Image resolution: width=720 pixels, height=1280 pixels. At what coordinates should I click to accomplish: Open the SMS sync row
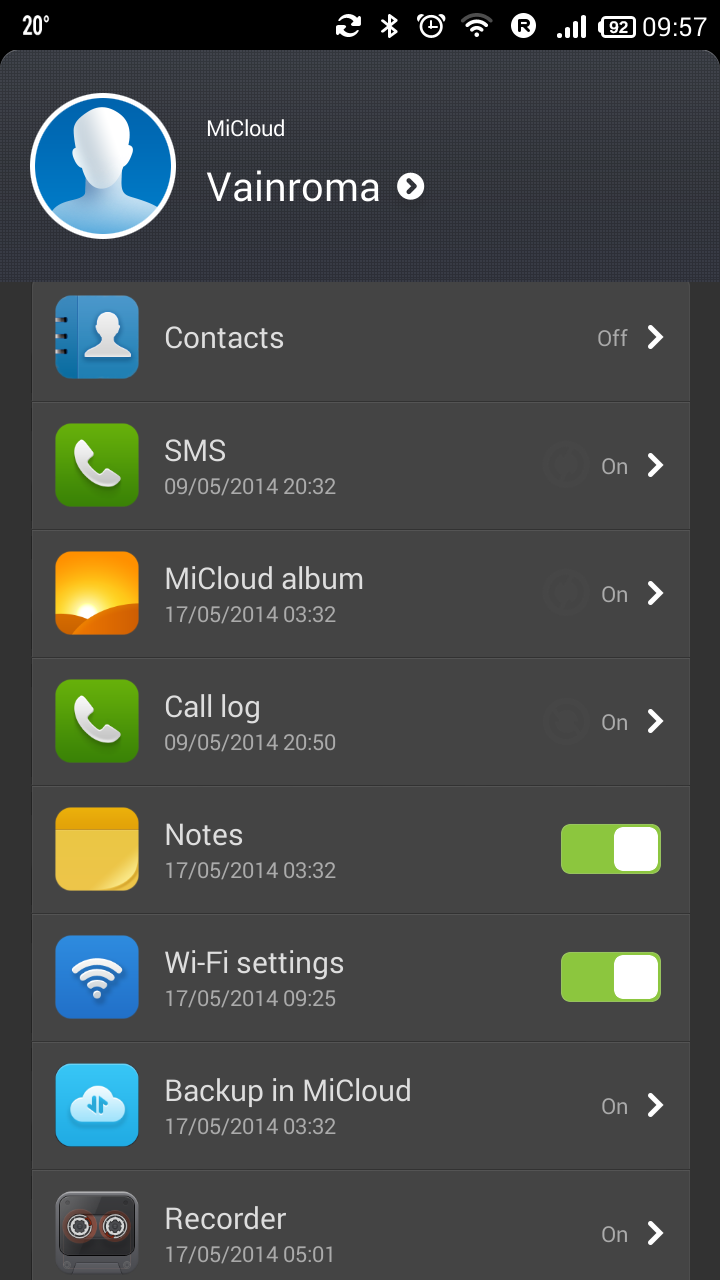(361, 466)
